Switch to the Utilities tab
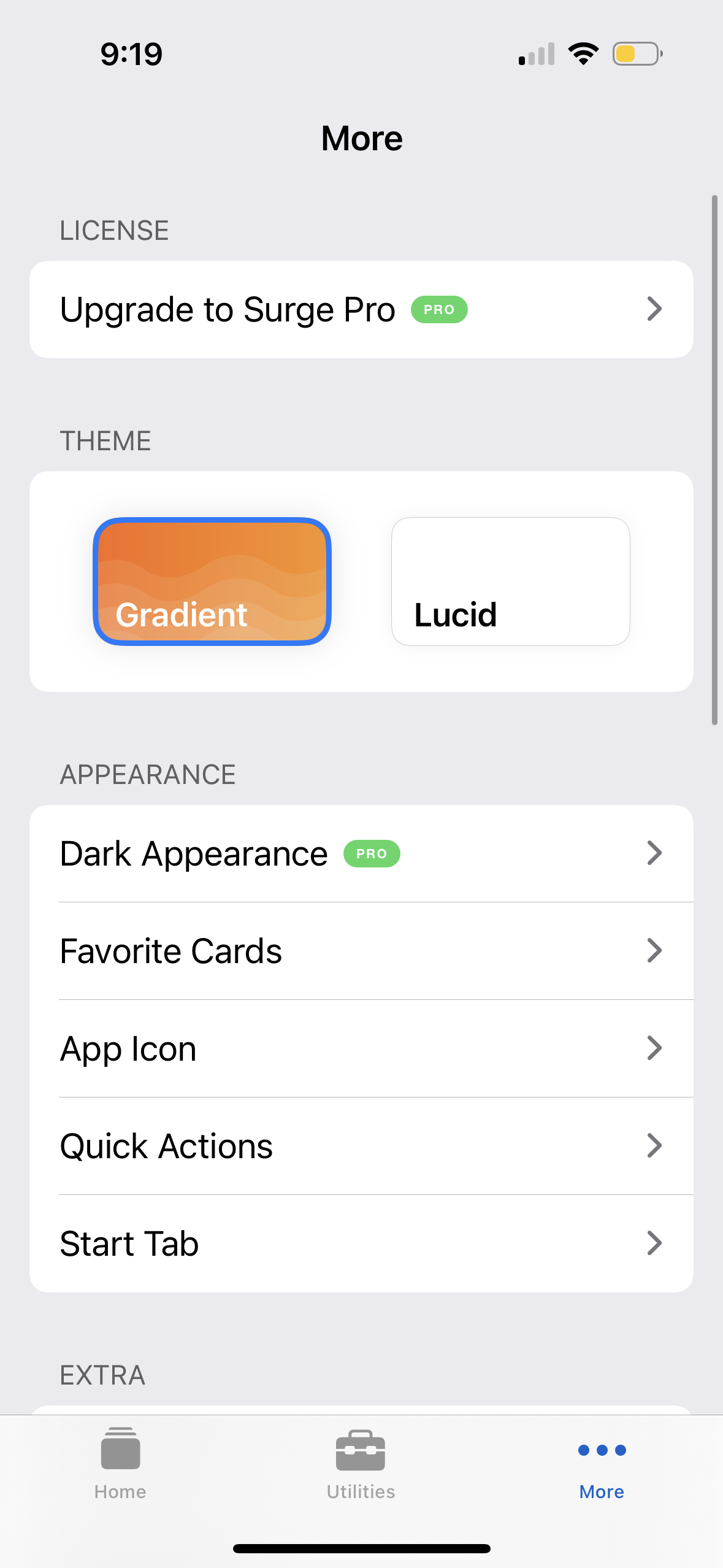The width and height of the screenshot is (723, 1568). coord(361,1472)
